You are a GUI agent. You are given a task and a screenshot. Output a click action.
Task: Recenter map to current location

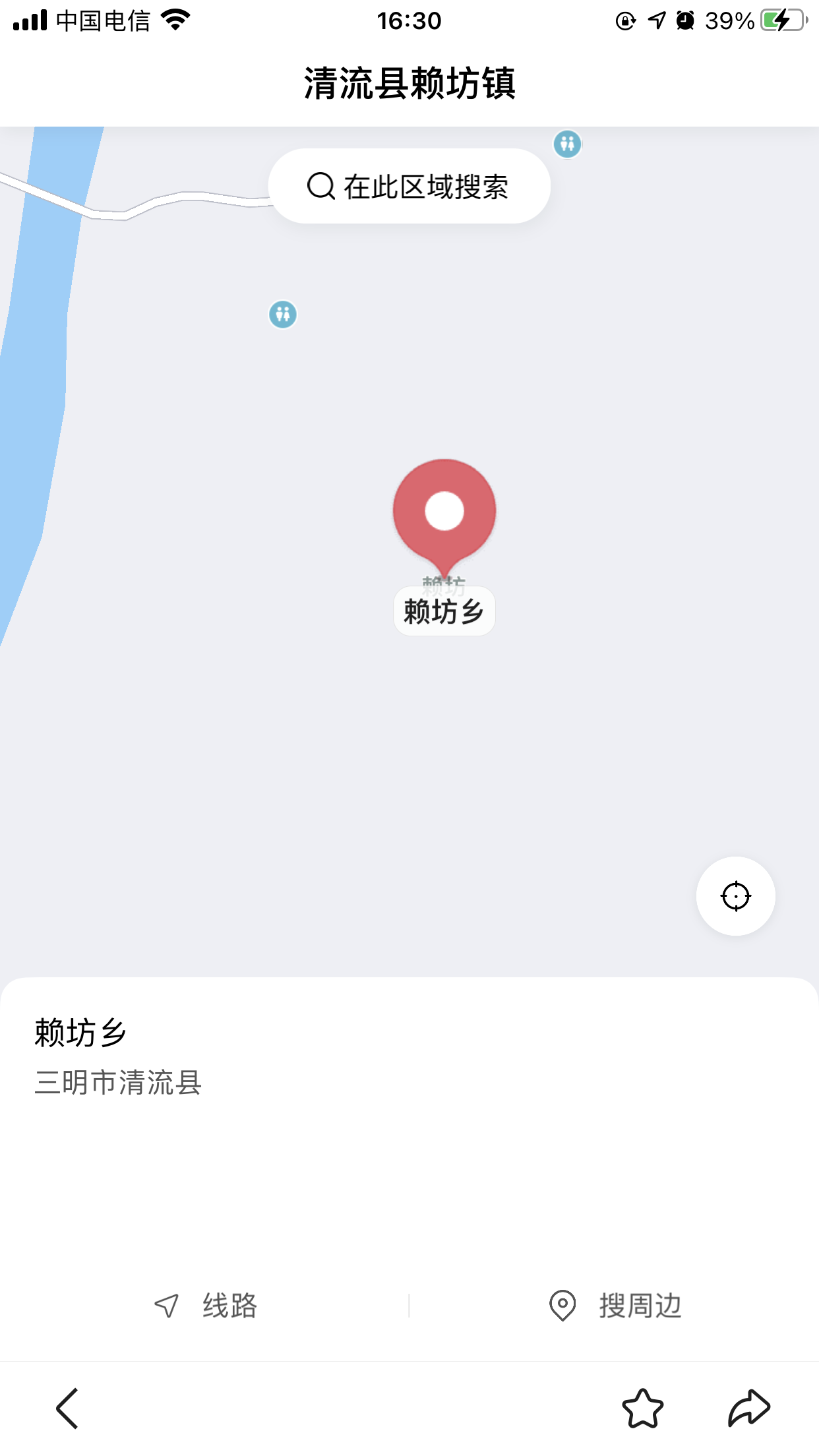click(735, 896)
